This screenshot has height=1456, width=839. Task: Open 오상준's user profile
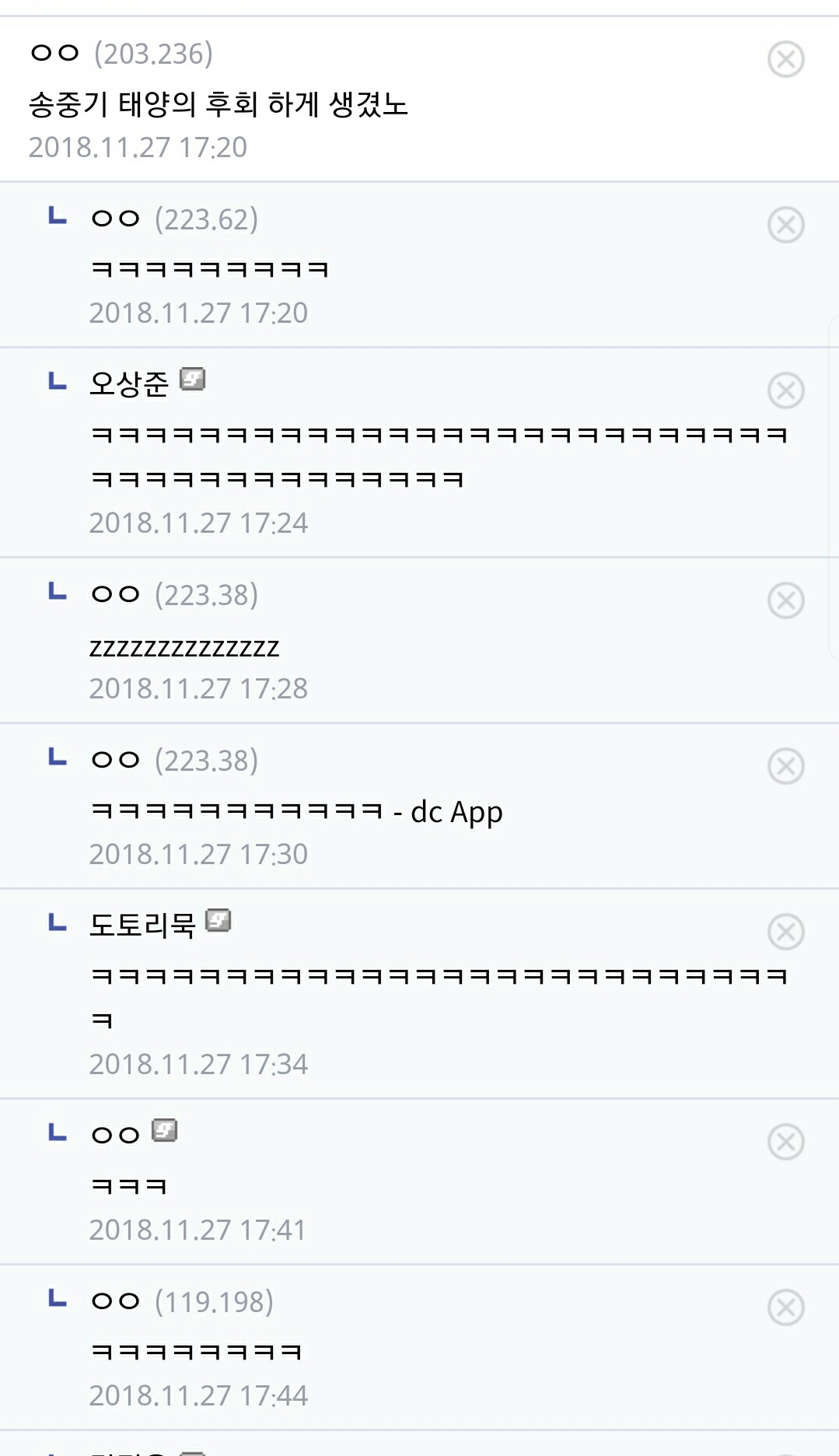pyautogui.click(x=129, y=383)
